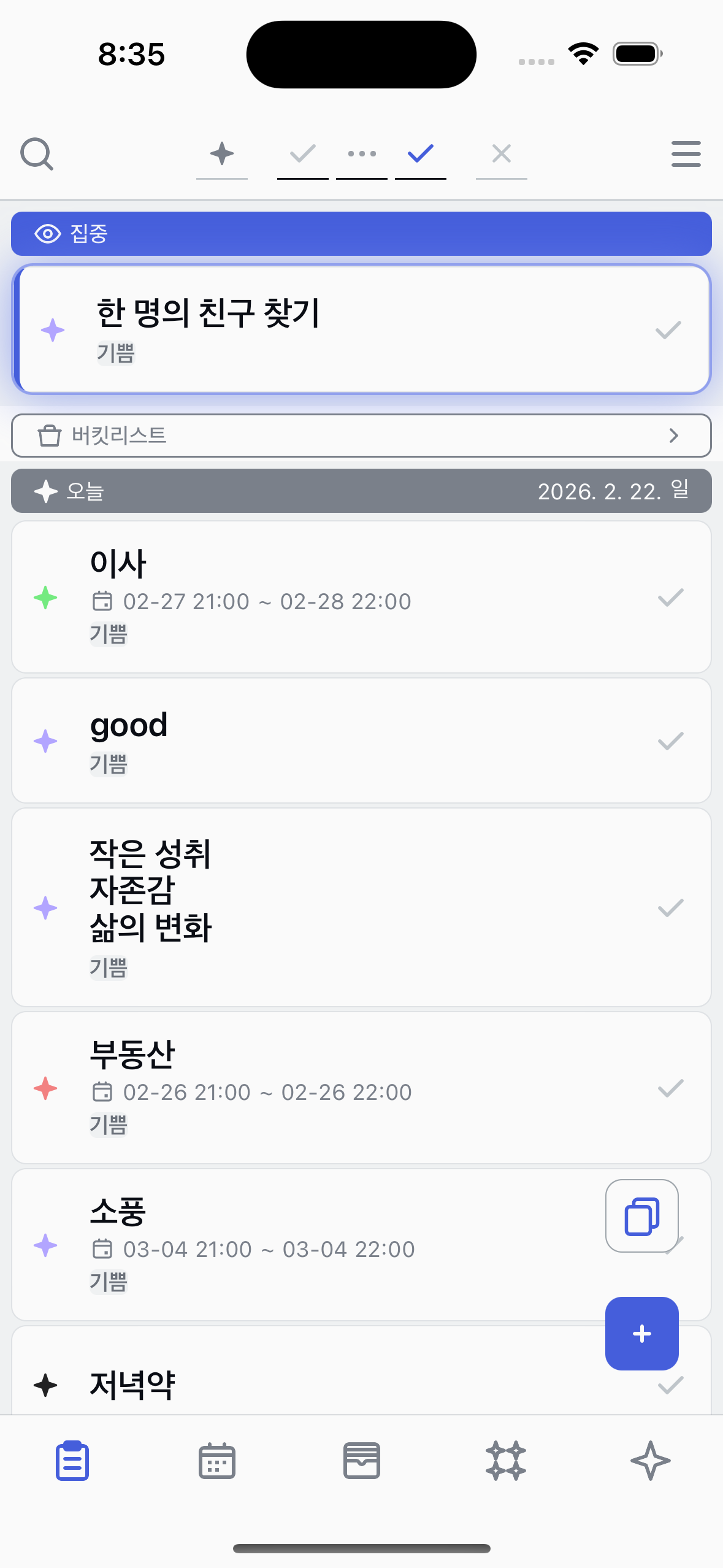Tap the copy floating button
The width and height of the screenshot is (723, 1568).
tap(641, 1216)
